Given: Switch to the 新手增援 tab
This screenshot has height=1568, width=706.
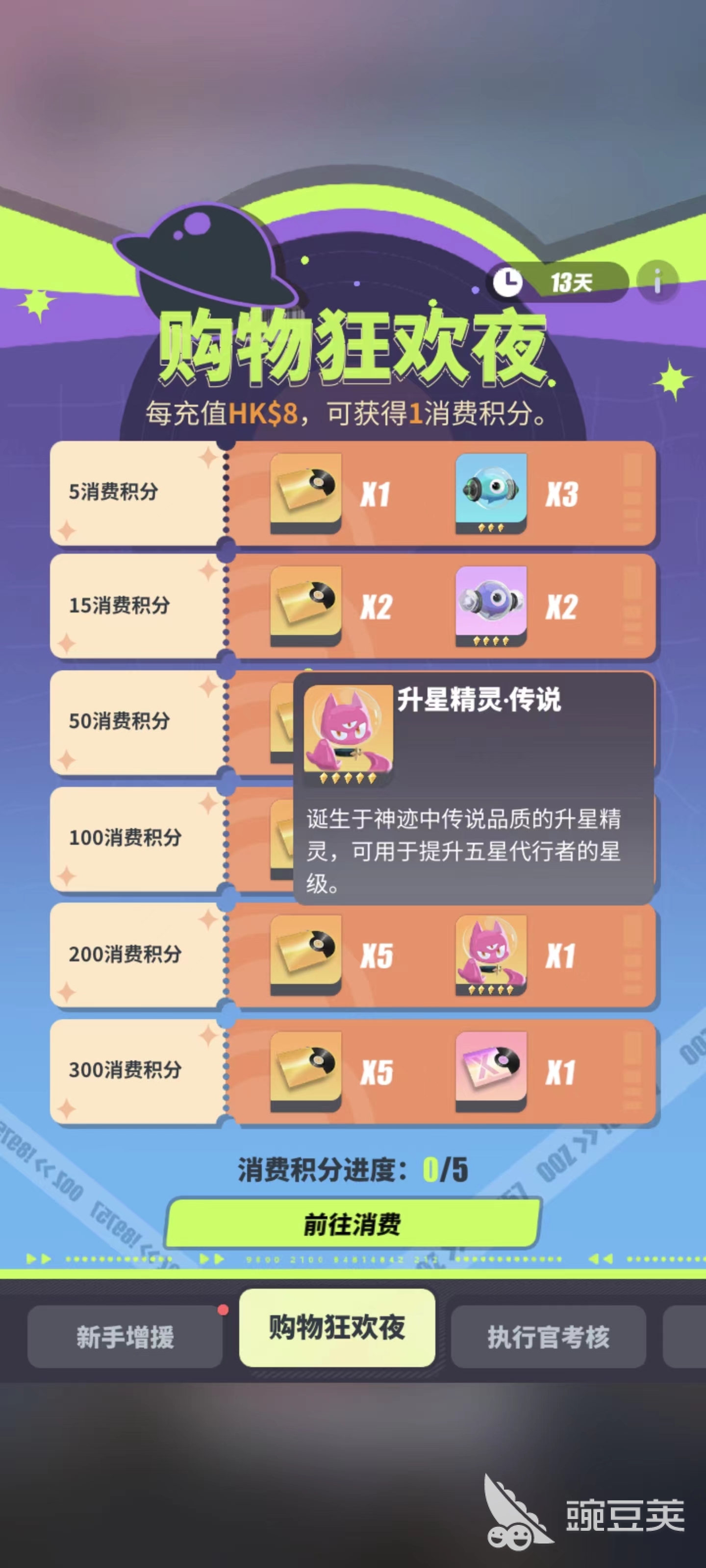Looking at the screenshot, I should (x=125, y=1337).
